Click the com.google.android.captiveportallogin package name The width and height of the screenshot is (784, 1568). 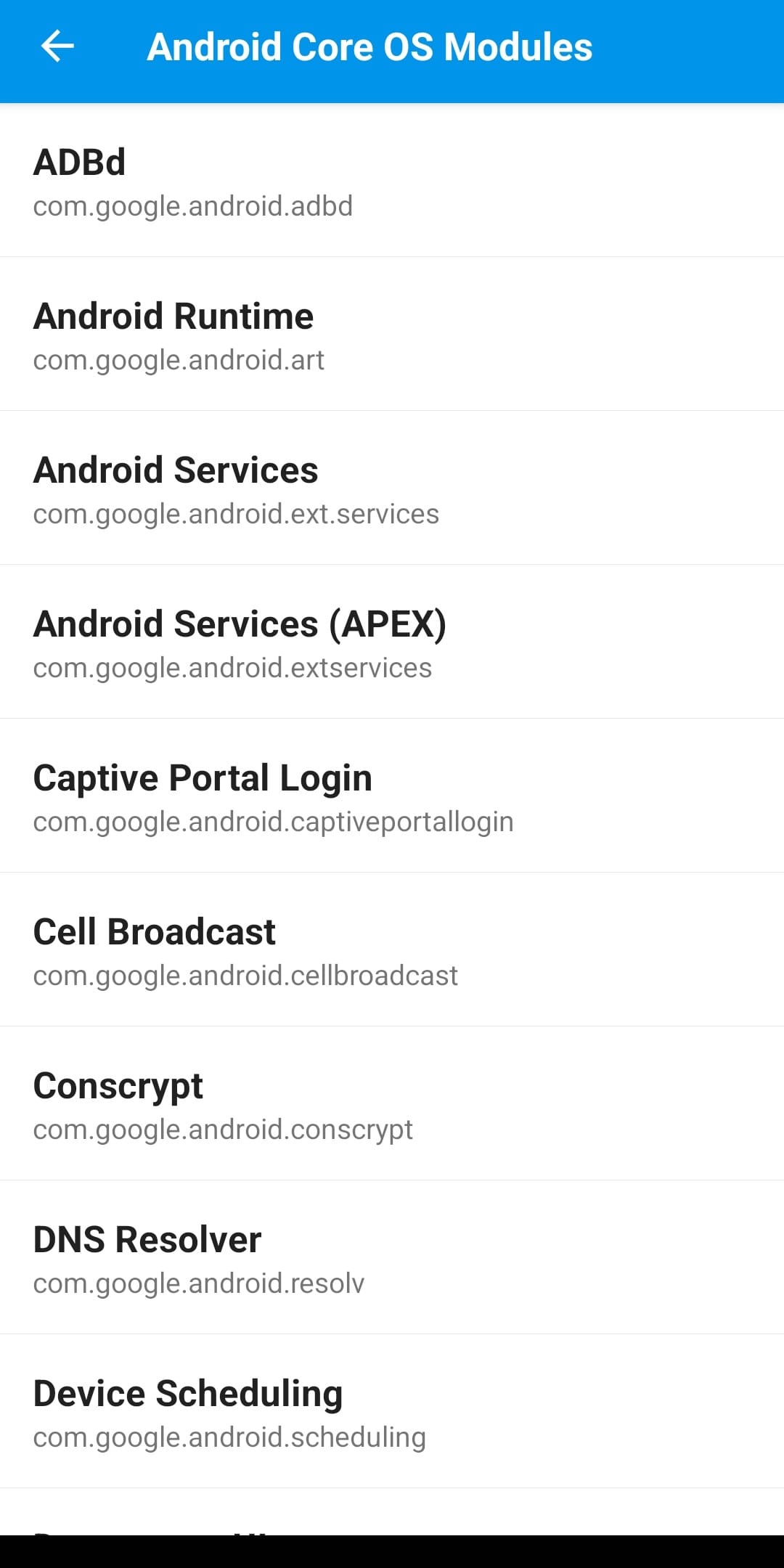click(273, 821)
